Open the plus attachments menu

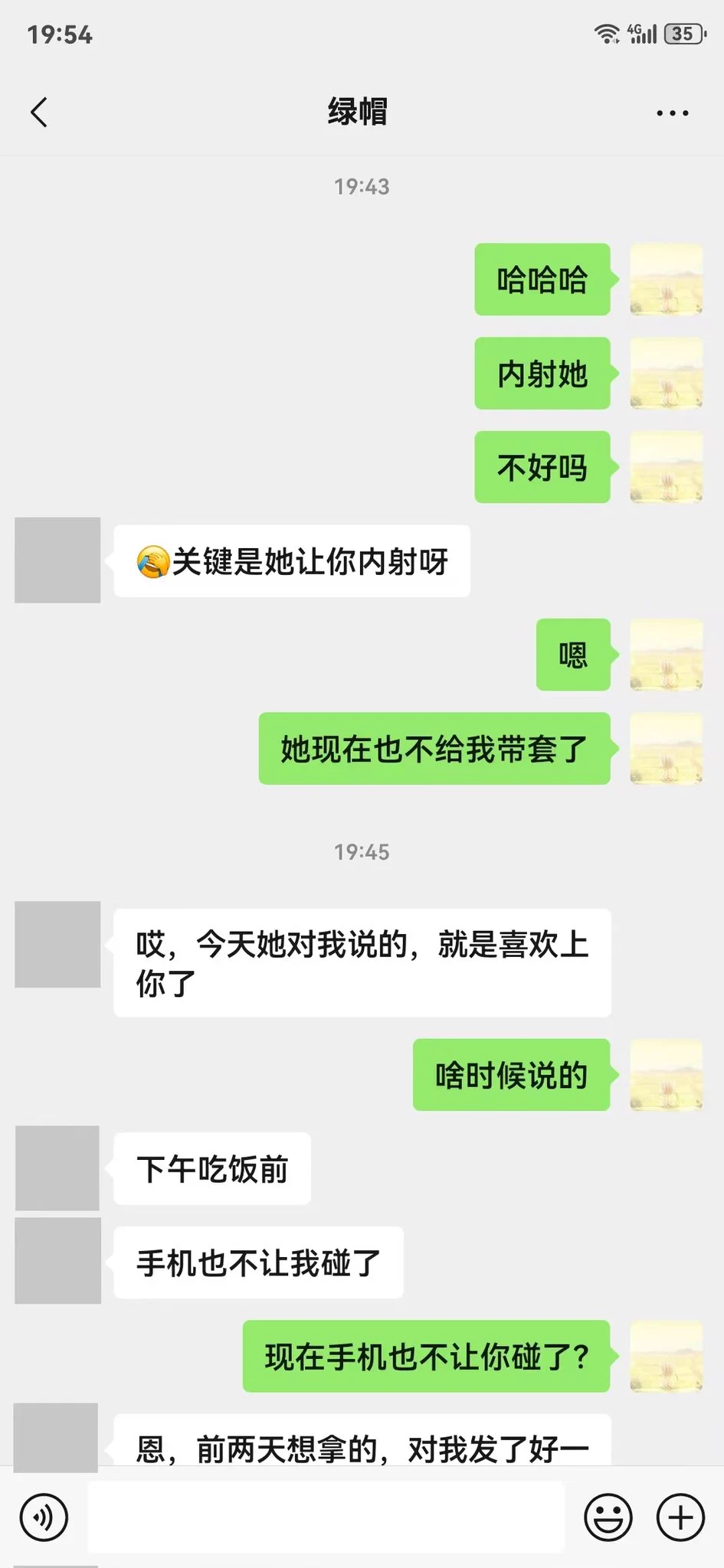(x=680, y=1517)
